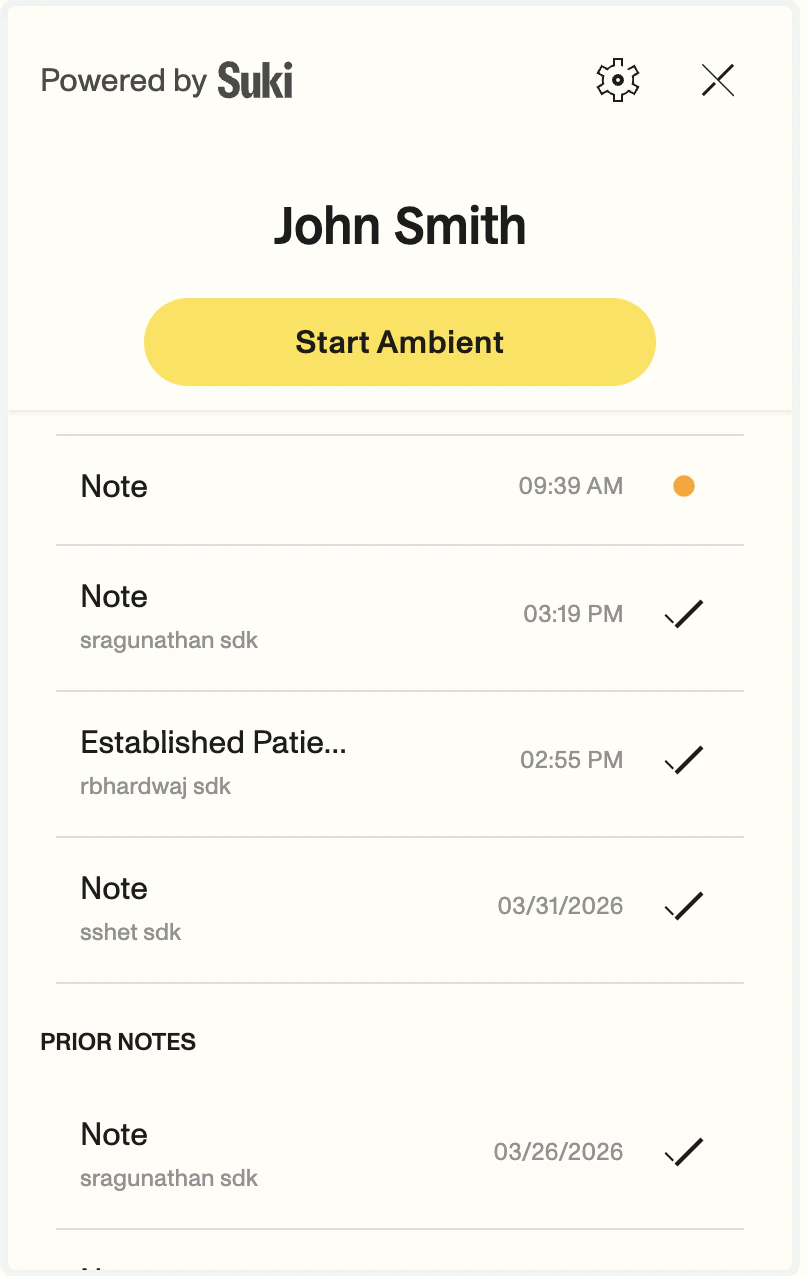The image size is (808, 1276).
Task: Click the checkmark on the 03:19 PM note
Action: tap(683, 614)
